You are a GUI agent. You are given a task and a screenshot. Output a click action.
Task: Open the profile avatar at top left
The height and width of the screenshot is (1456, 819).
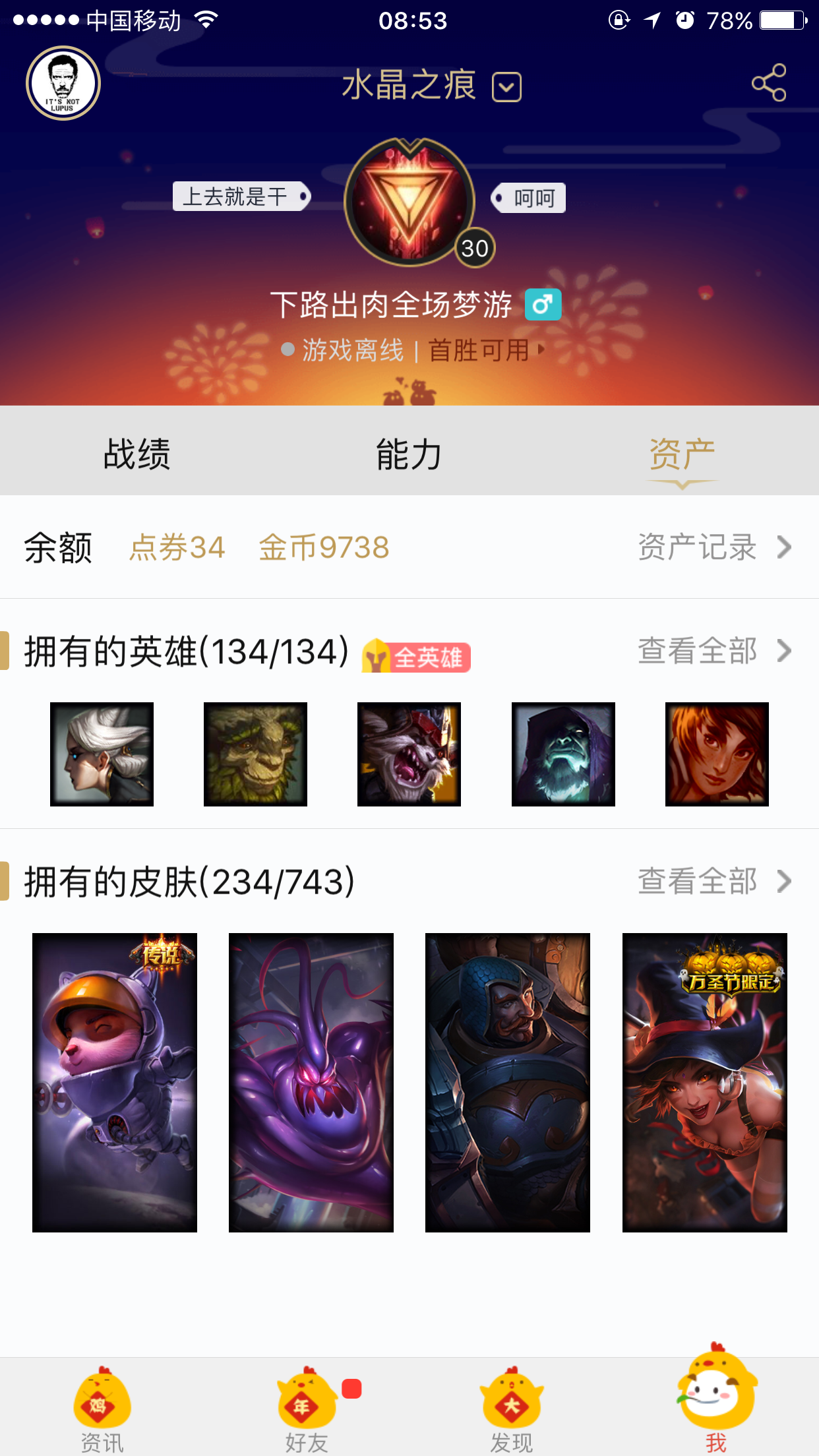pos(63,84)
